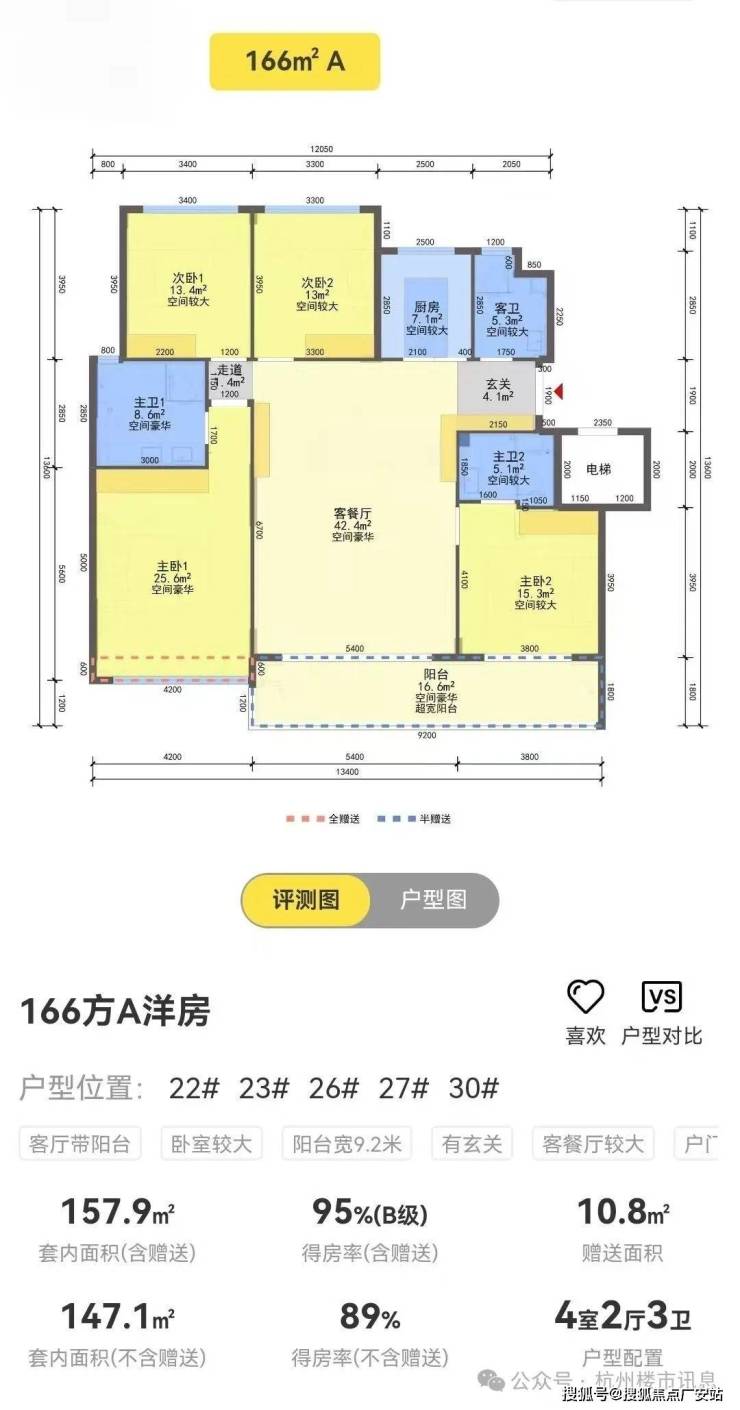Select the 评测图 segment
This screenshot has width=740, height=1410.
tap(306, 899)
